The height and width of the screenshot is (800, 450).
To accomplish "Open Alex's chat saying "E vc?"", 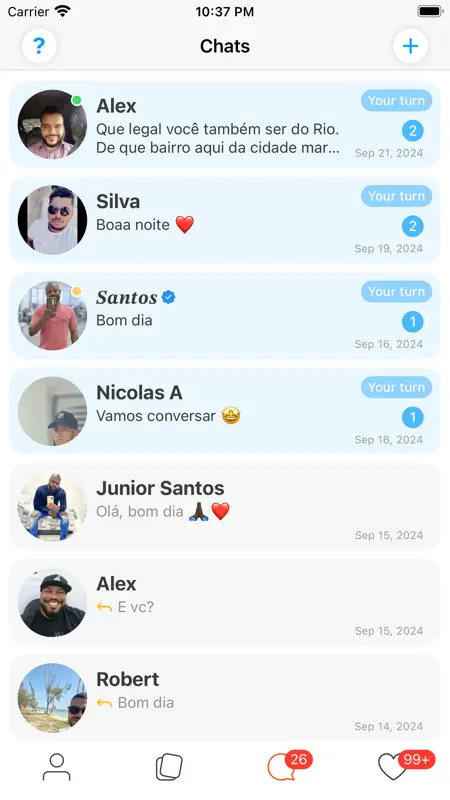I will coord(224,602).
